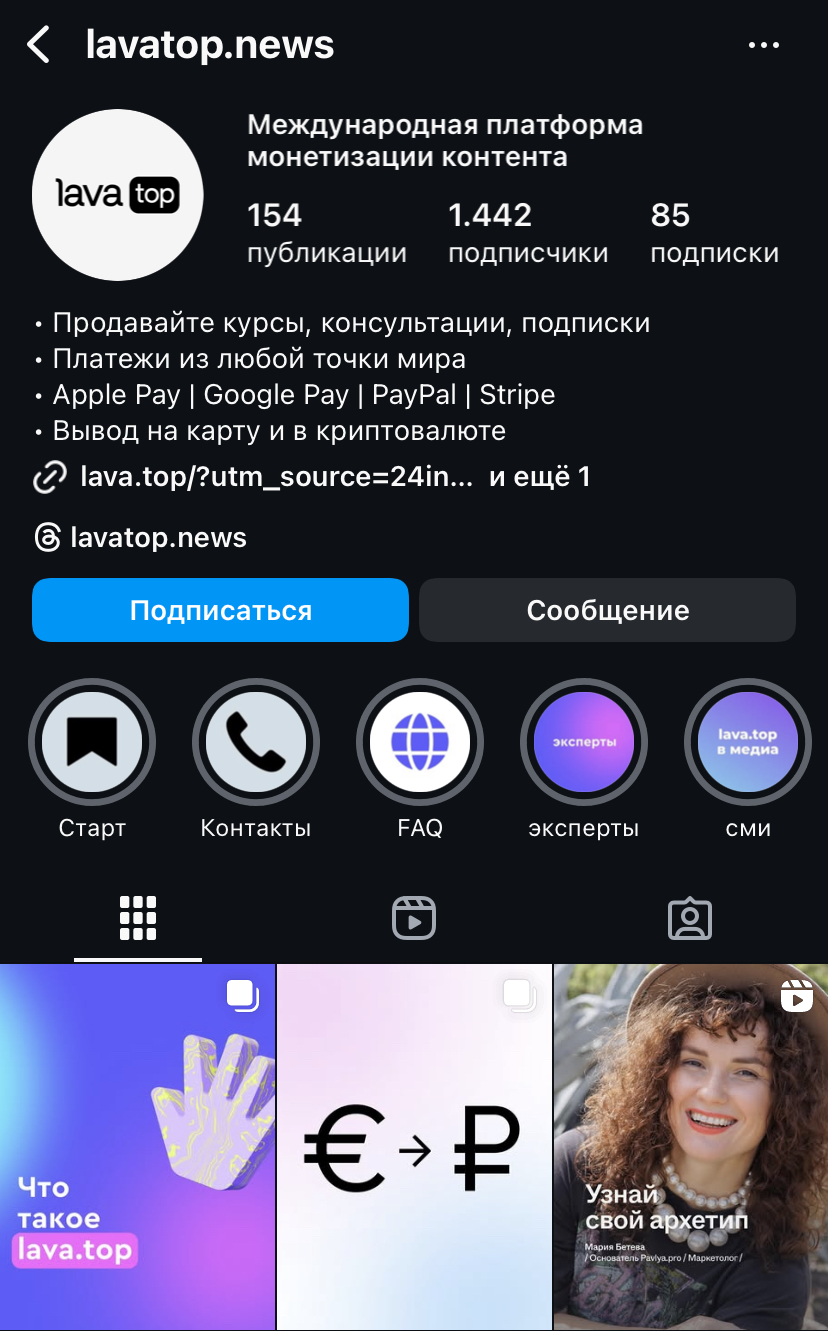
Task: Open the lava.top bio link
Action: (275, 477)
